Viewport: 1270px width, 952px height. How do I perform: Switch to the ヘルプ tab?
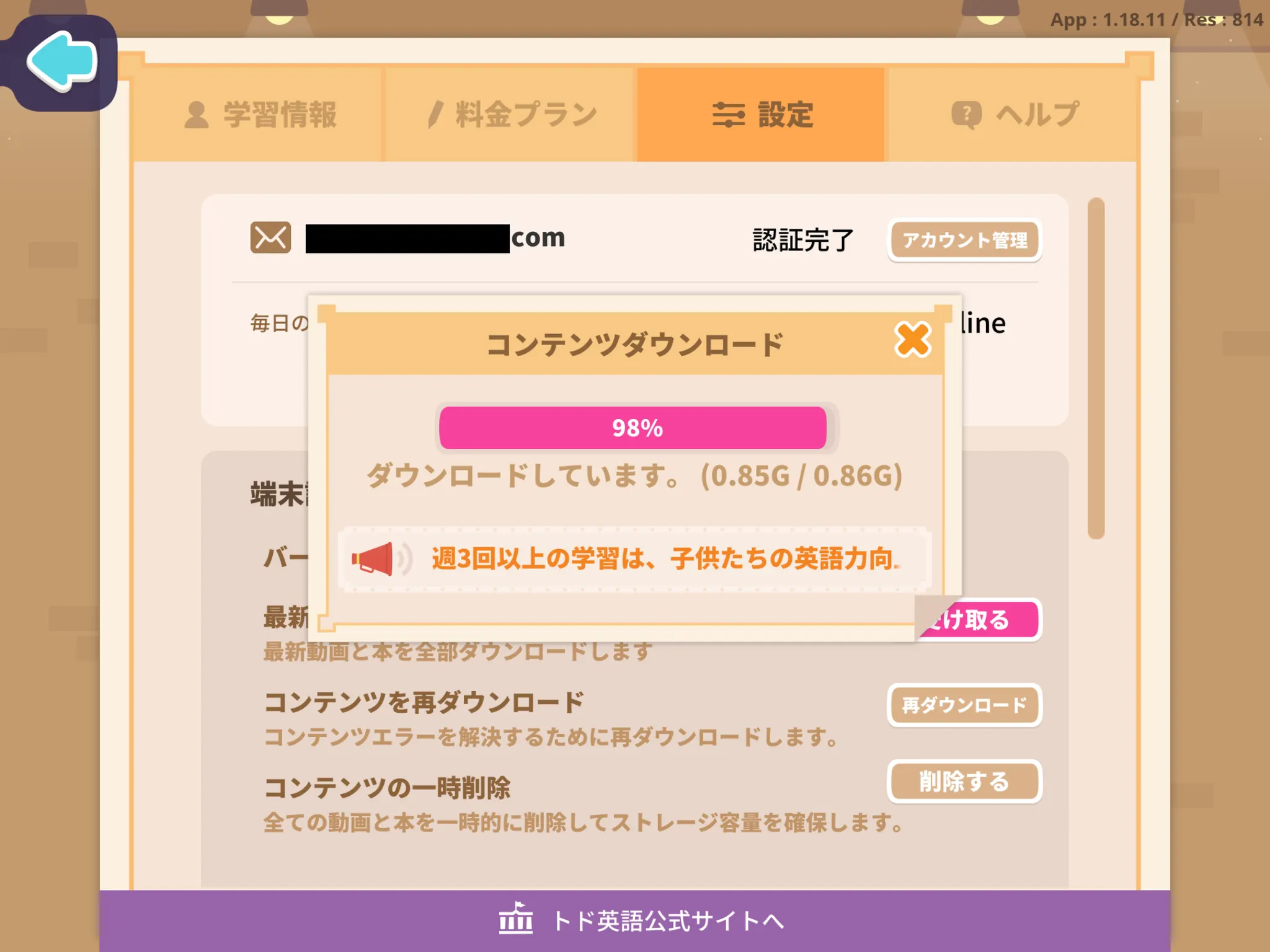coord(1015,115)
